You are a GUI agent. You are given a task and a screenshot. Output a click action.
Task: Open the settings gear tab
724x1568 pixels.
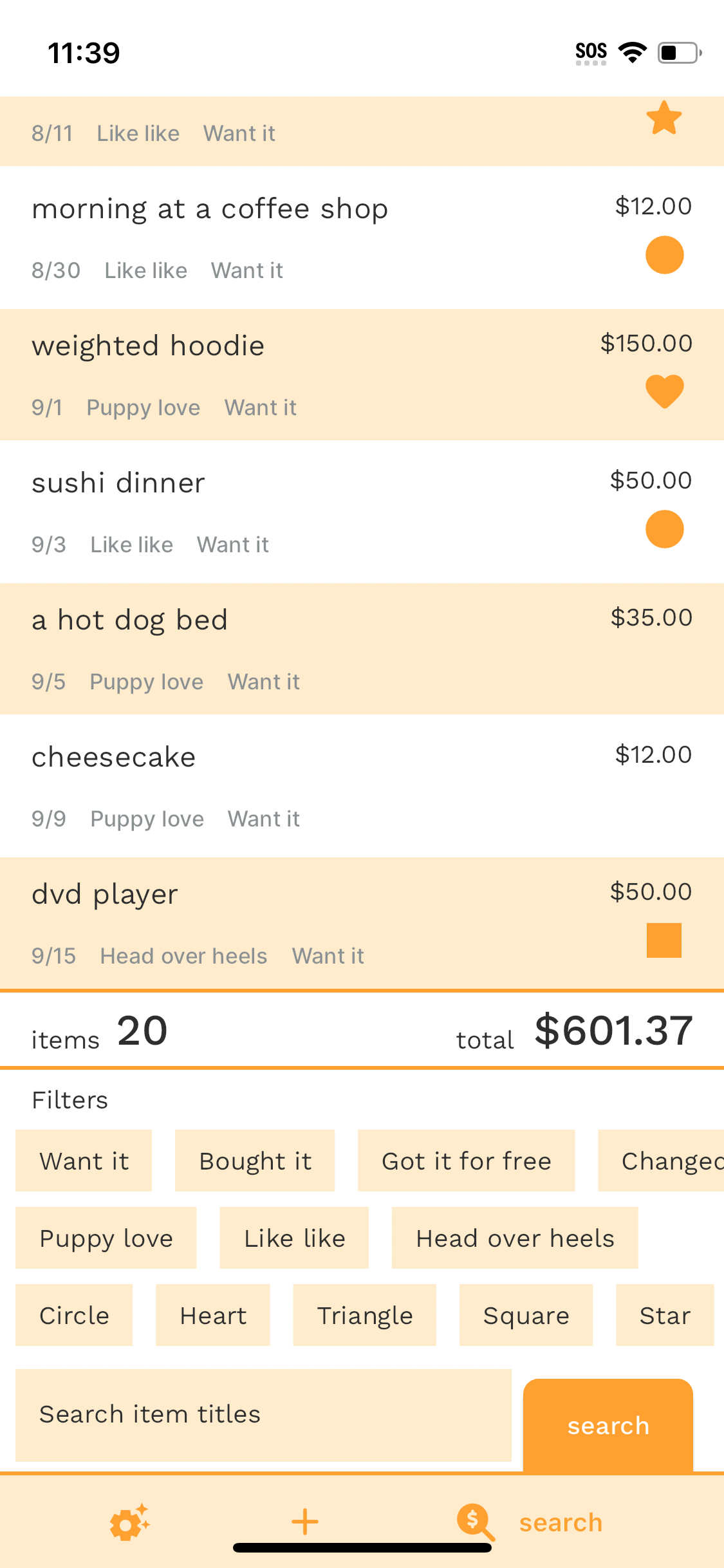pos(129,1522)
